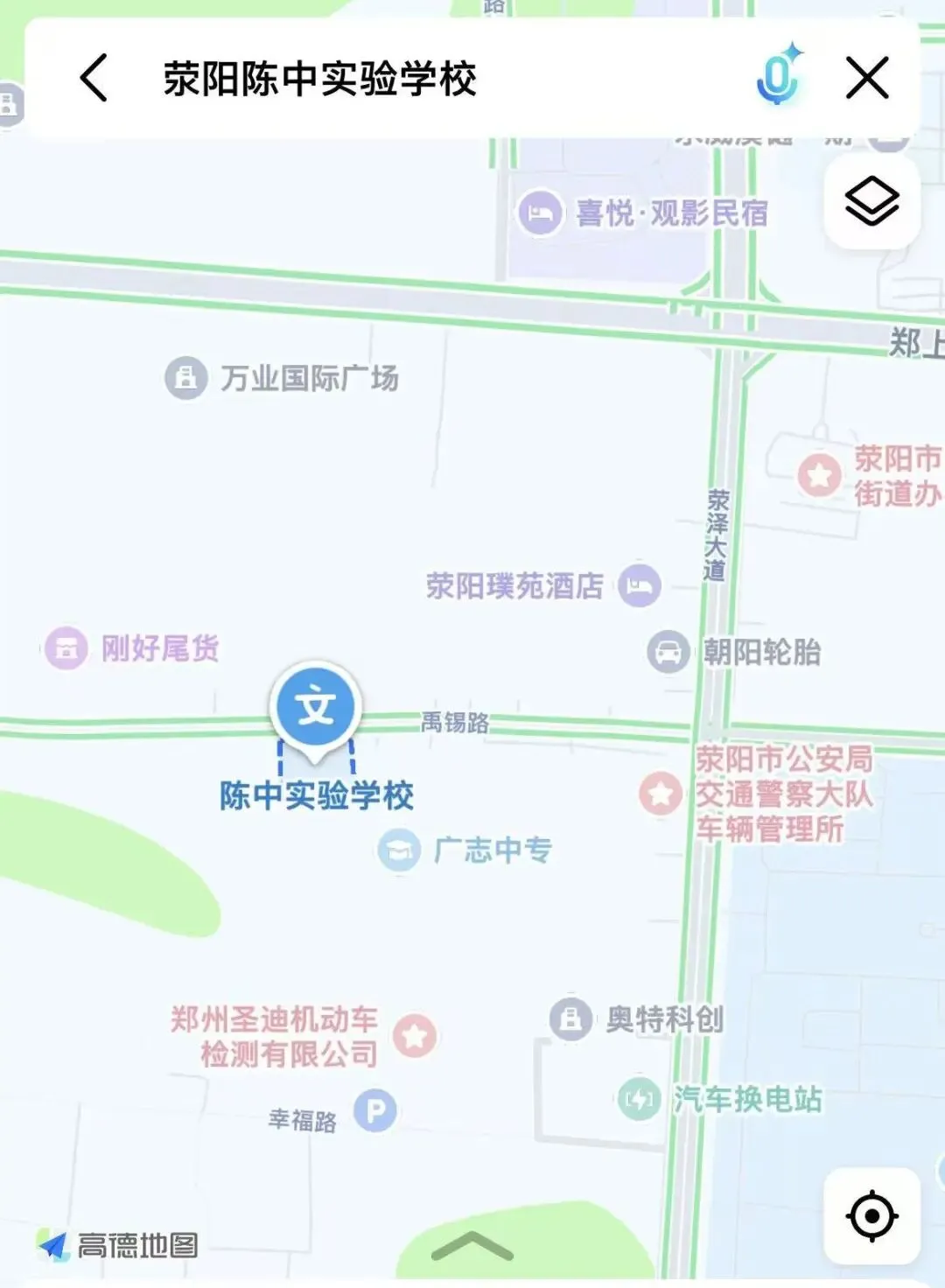Start voice search with the microphone icon
The height and width of the screenshot is (1288, 945).
click(778, 76)
